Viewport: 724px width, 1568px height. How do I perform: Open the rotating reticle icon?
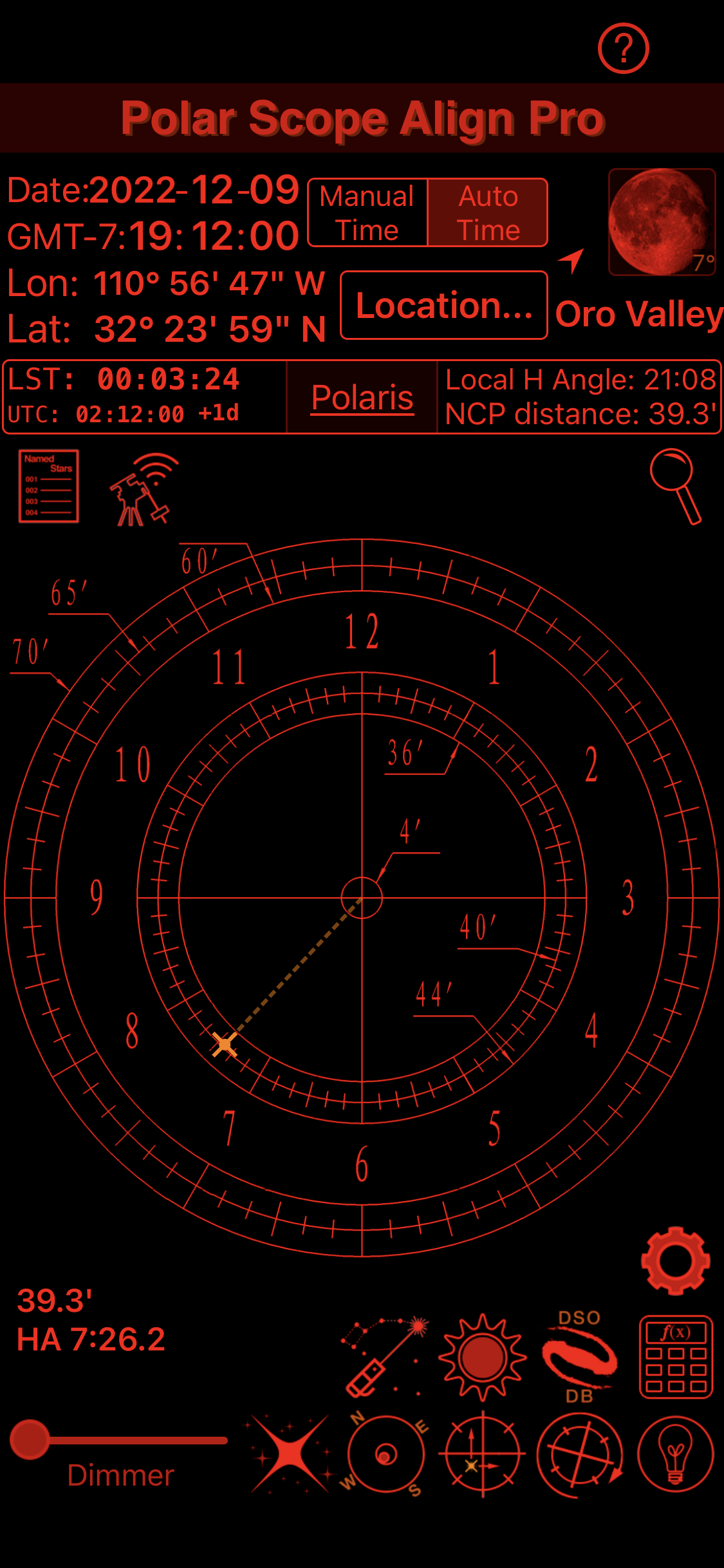click(x=579, y=1455)
